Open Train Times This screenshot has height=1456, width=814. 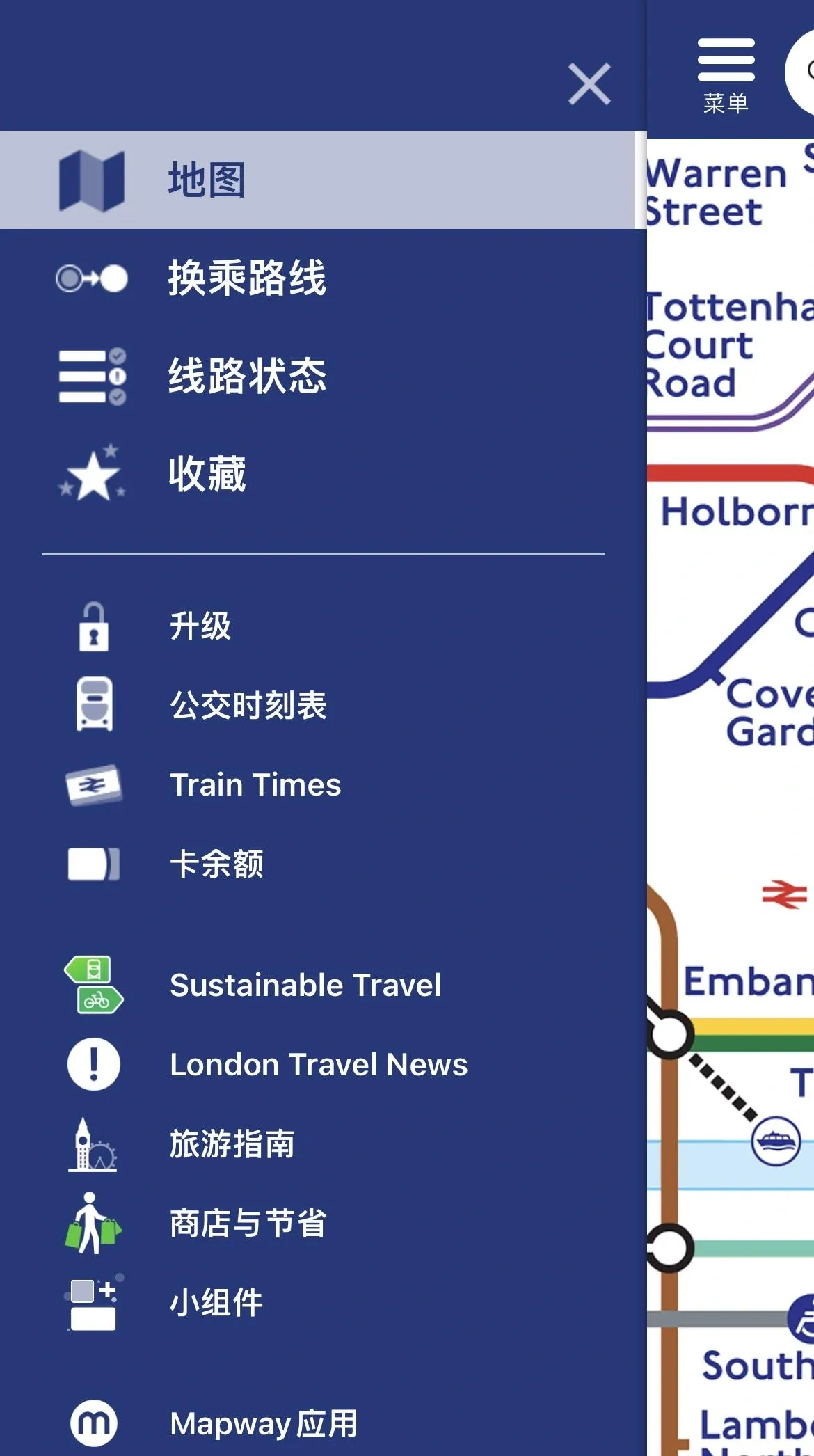255,785
